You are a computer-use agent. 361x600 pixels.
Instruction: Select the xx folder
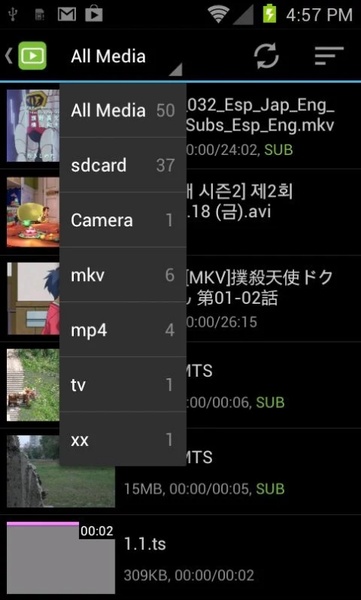pyautogui.click(x=123, y=439)
